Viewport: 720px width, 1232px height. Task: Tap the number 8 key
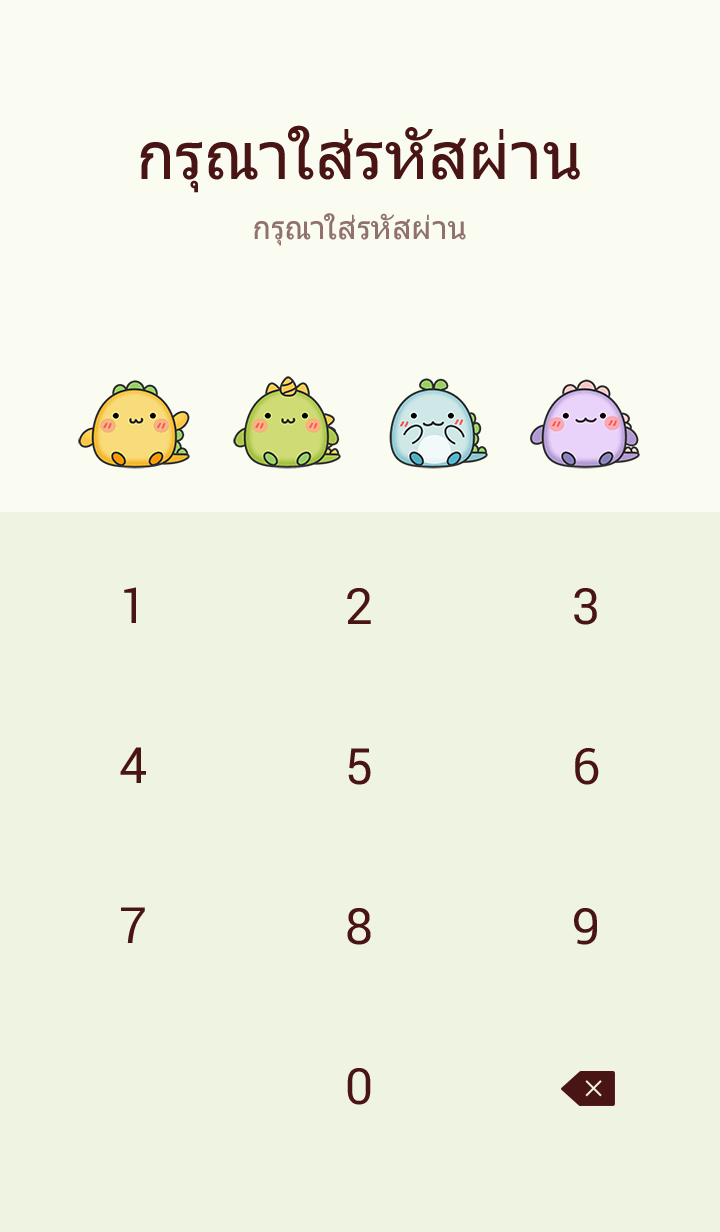click(x=359, y=927)
